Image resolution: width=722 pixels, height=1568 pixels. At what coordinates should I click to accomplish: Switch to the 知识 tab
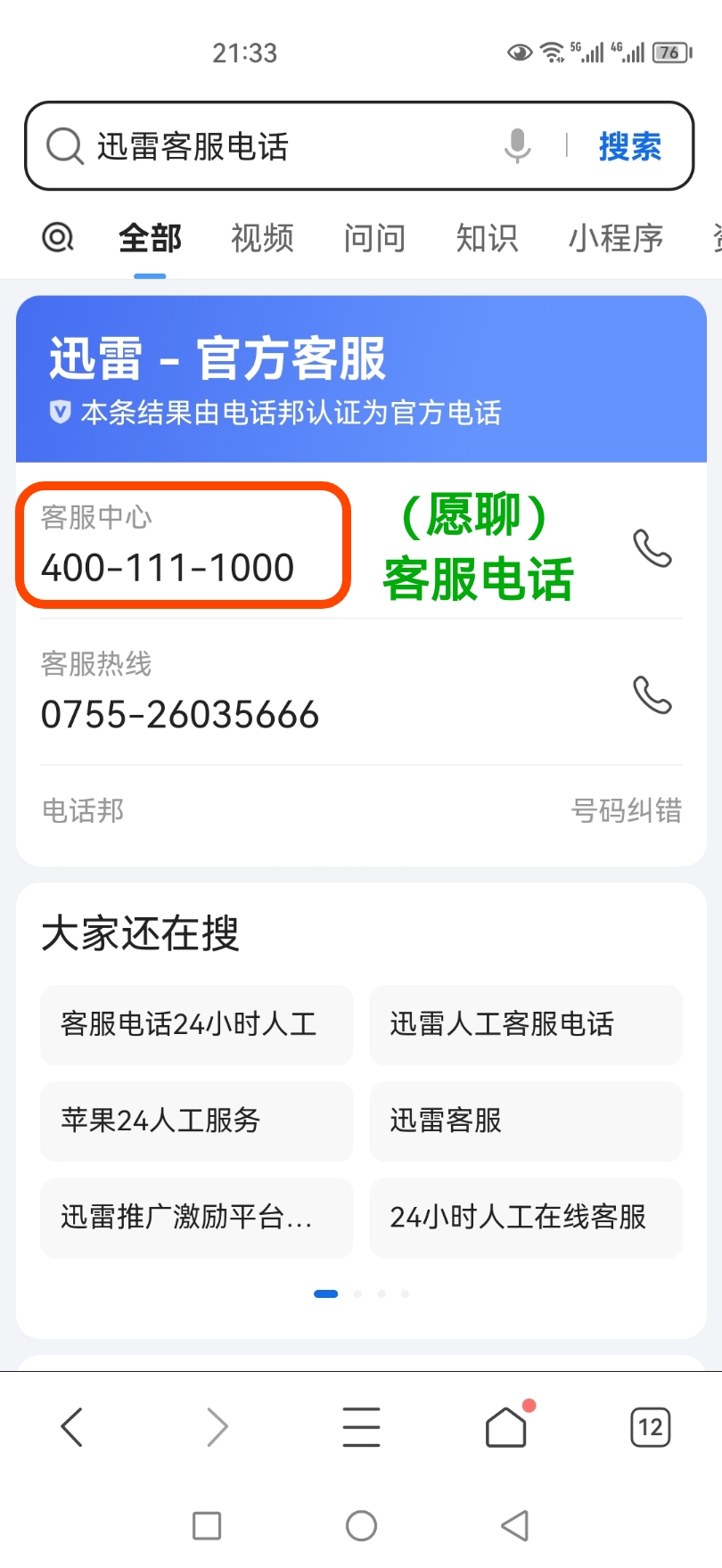tap(487, 238)
